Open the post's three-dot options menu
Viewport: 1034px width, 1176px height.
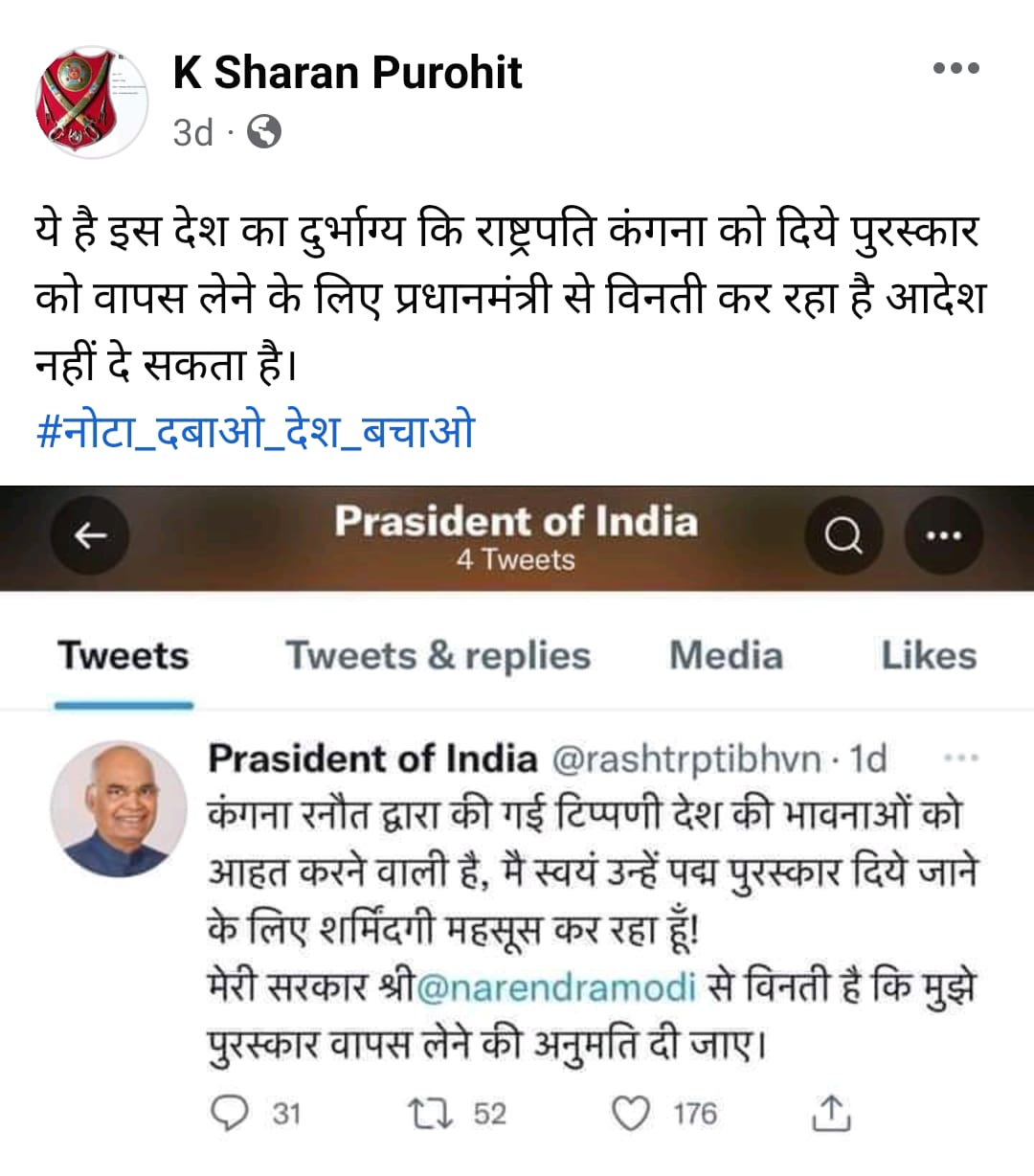click(x=955, y=69)
